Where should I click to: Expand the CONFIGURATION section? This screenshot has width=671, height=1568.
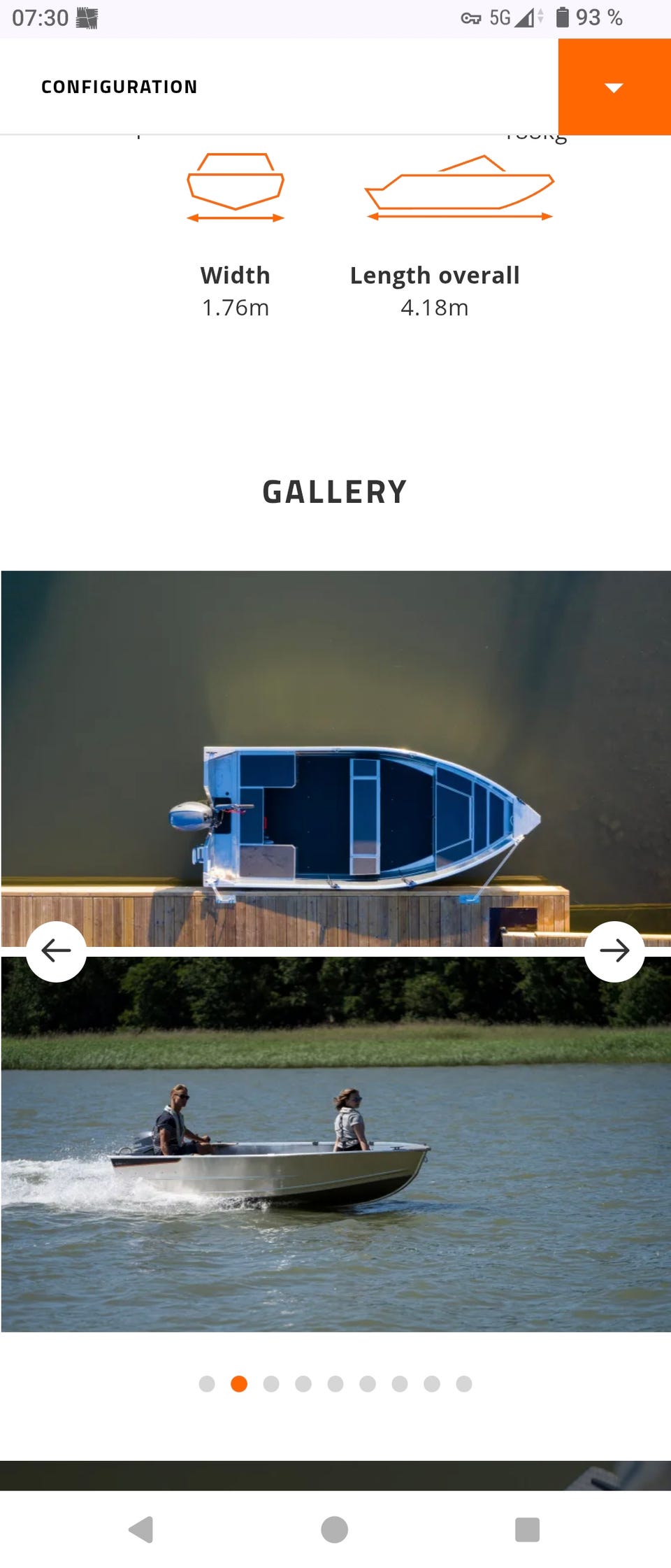tap(119, 87)
